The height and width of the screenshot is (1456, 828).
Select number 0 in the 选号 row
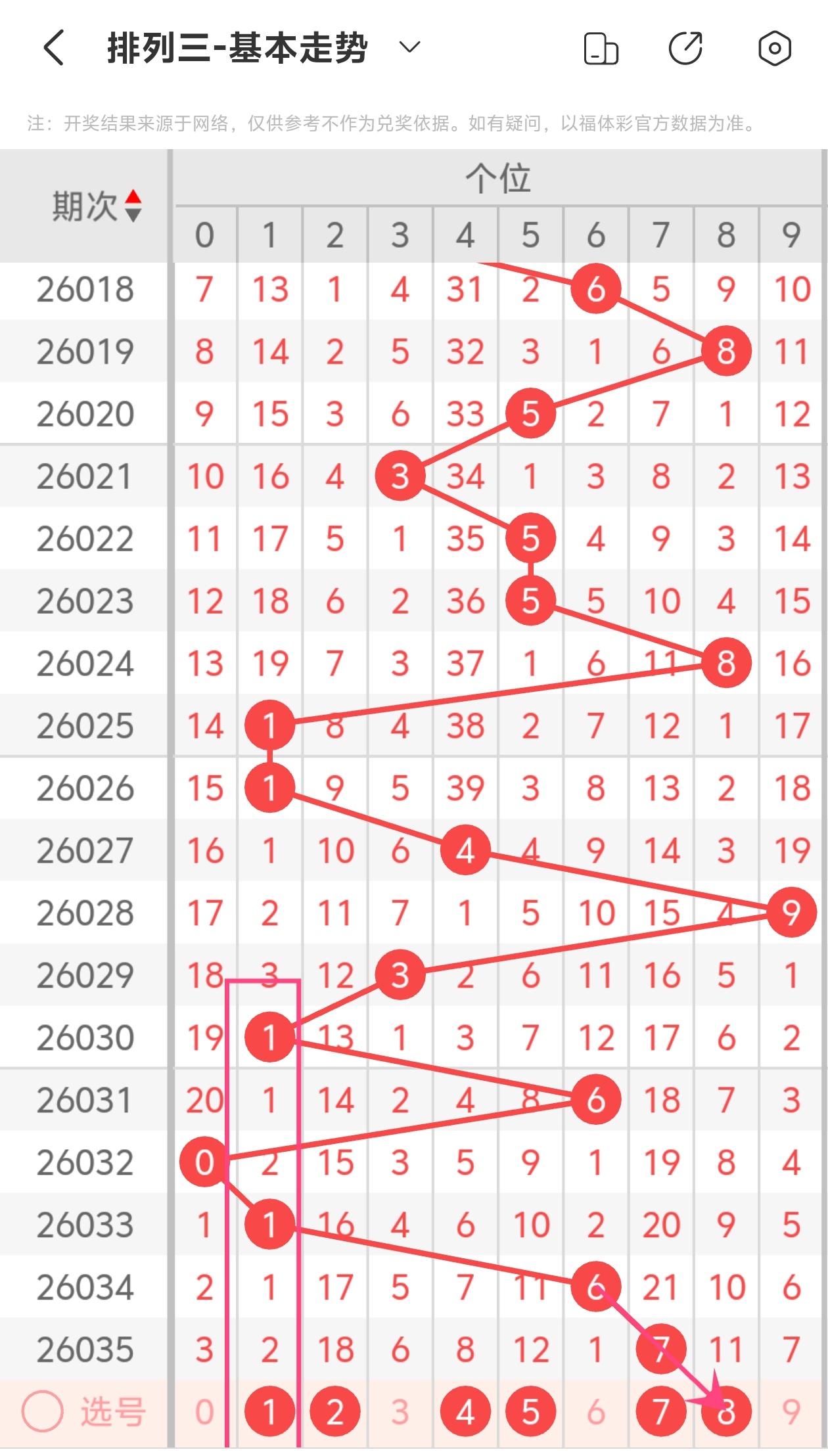[204, 1411]
